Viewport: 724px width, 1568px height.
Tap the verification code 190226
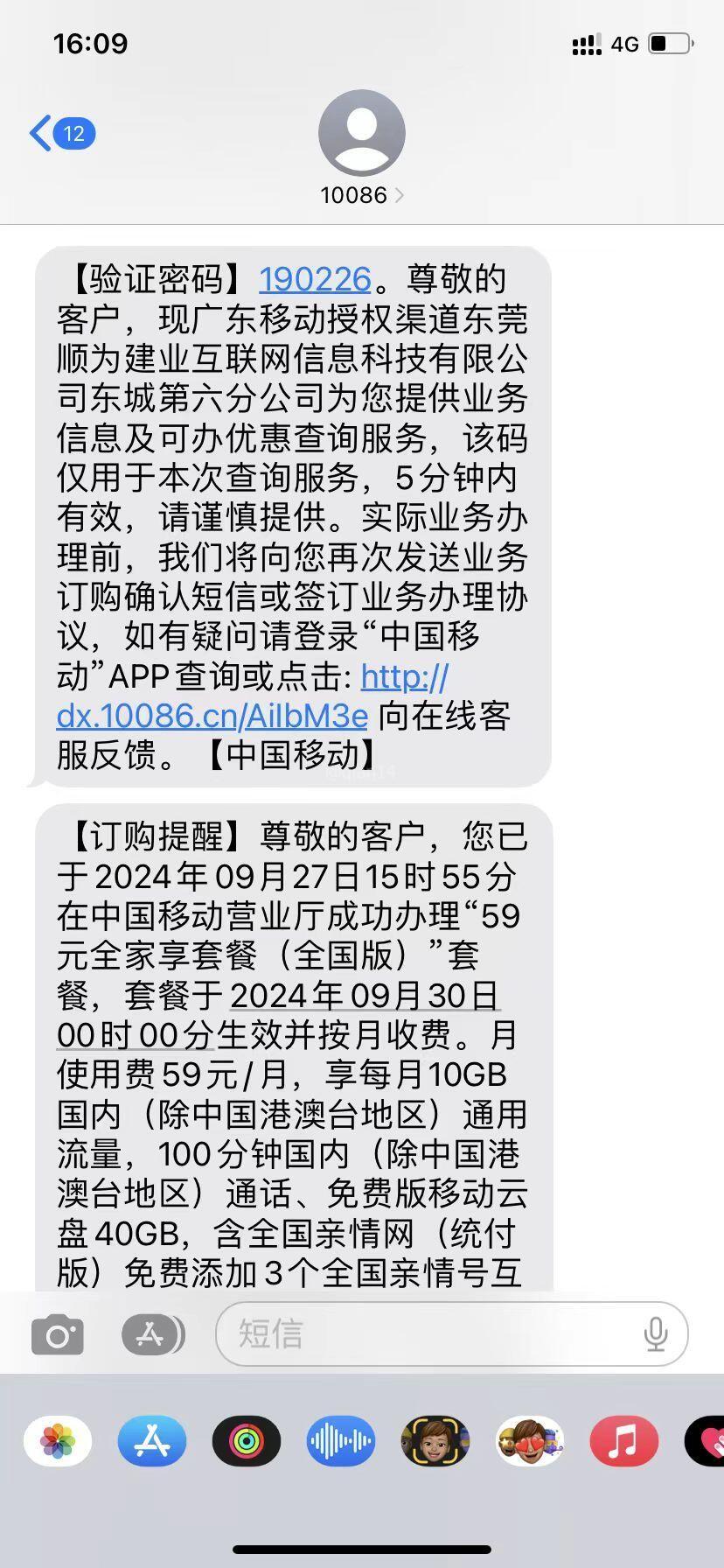[x=316, y=279]
